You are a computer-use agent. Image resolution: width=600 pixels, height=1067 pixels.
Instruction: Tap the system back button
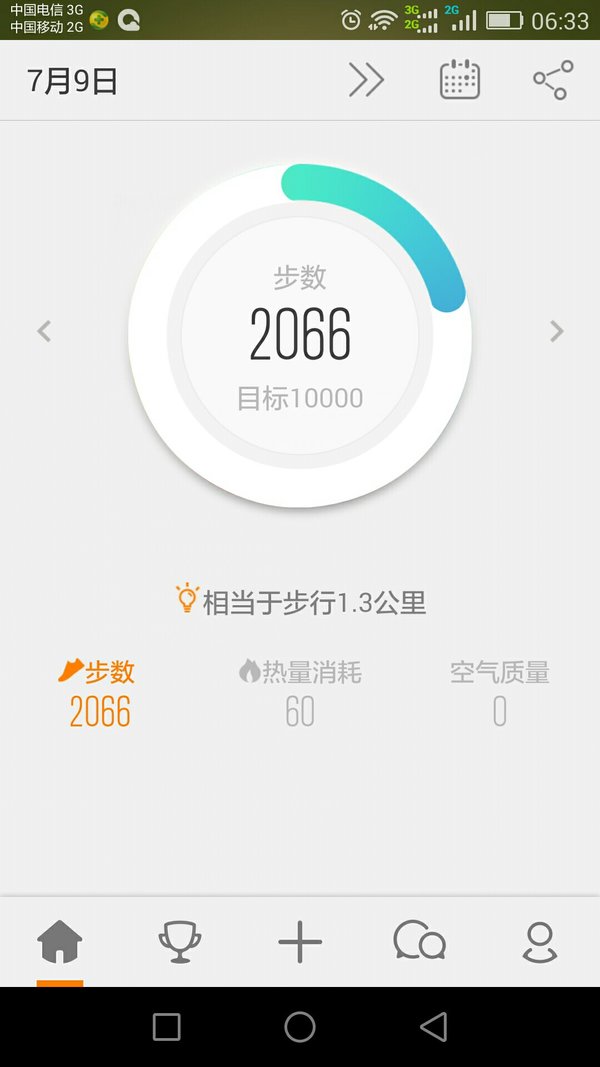[x=433, y=1026]
